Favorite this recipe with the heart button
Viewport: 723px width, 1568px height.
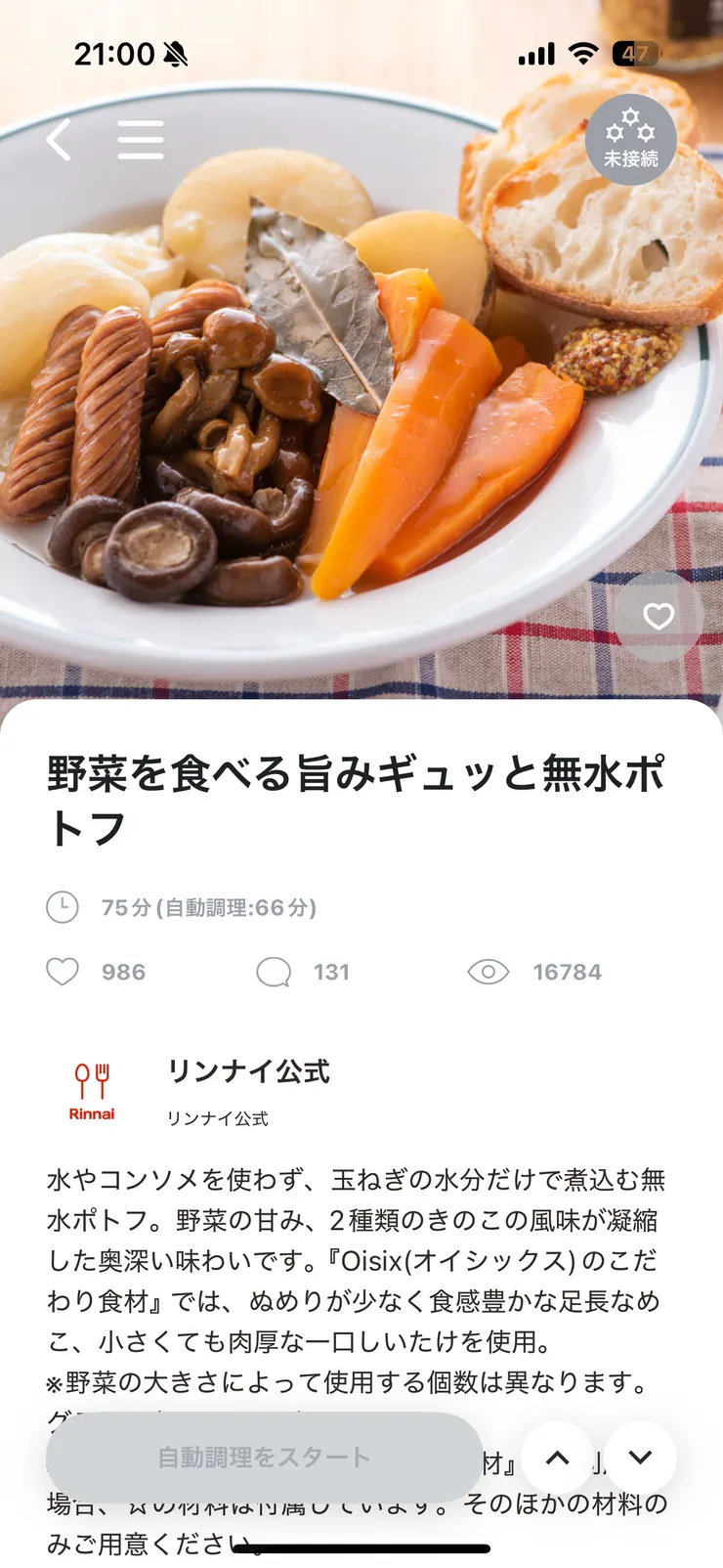[x=659, y=616]
